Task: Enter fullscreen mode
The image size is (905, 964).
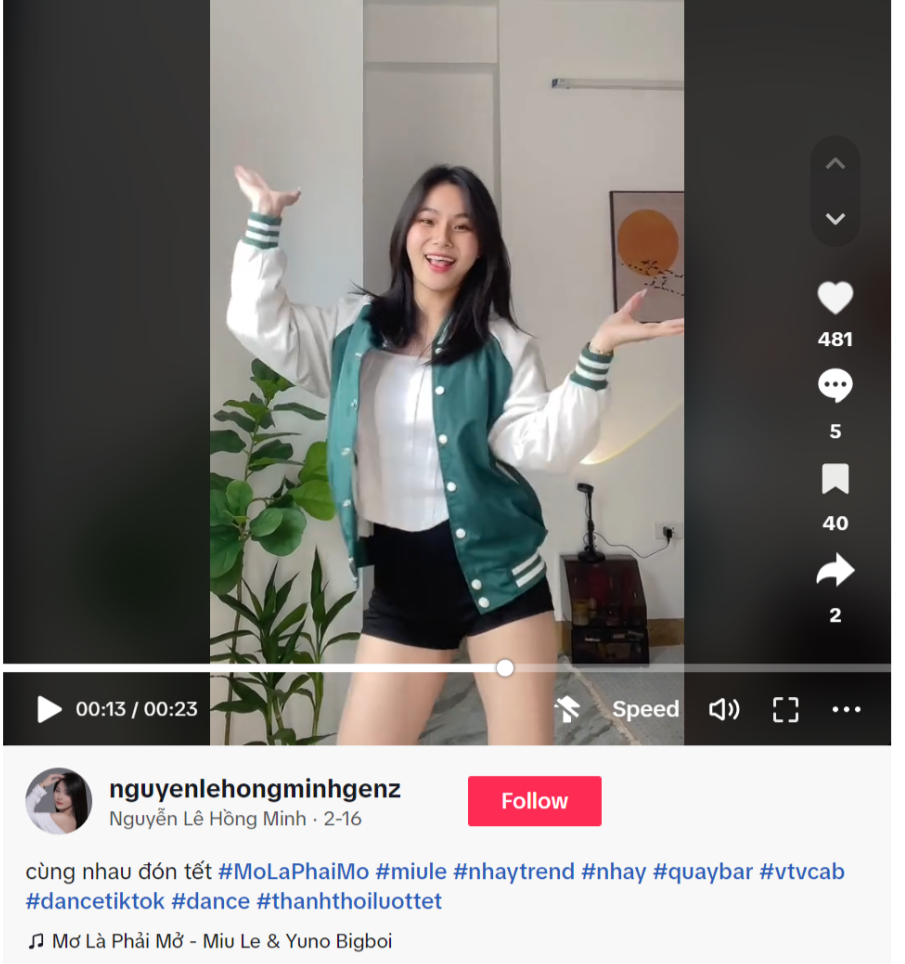Action: [786, 709]
